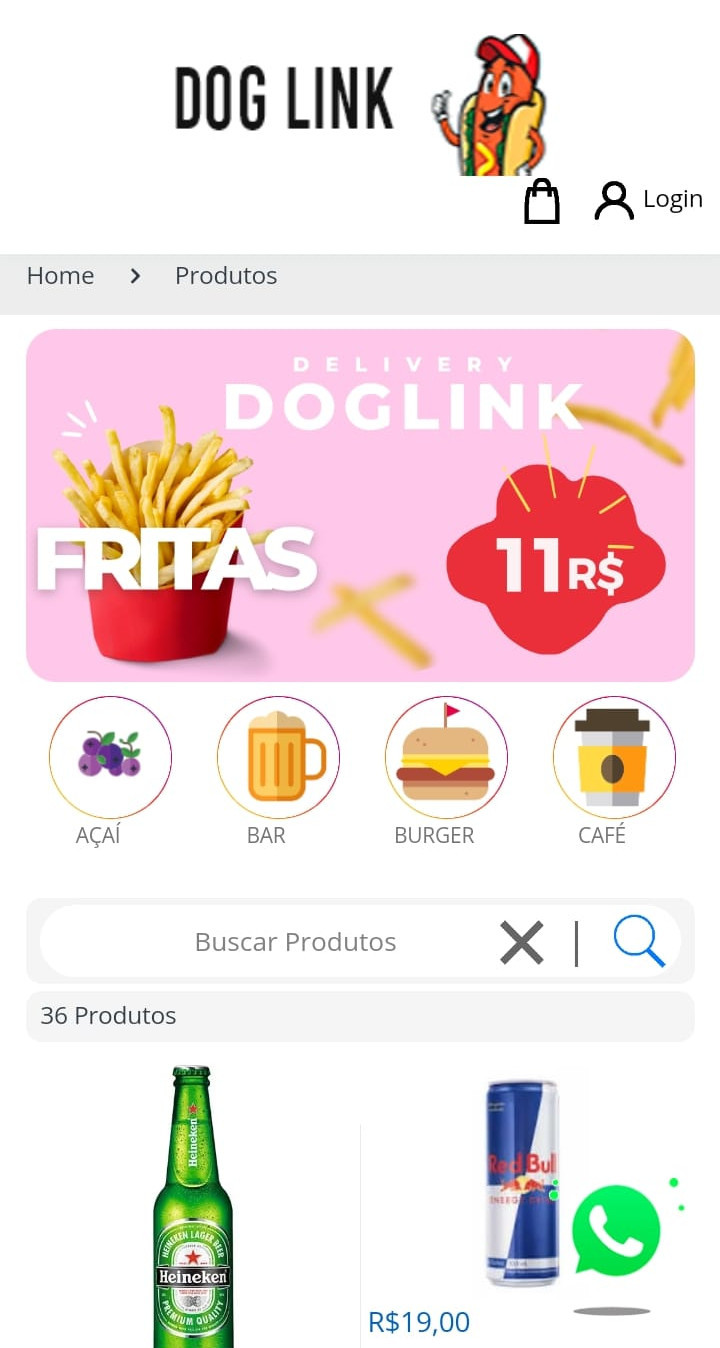720x1348 pixels.
Task: Open the Fritas delivery promo banner
Action: point(360,505)
